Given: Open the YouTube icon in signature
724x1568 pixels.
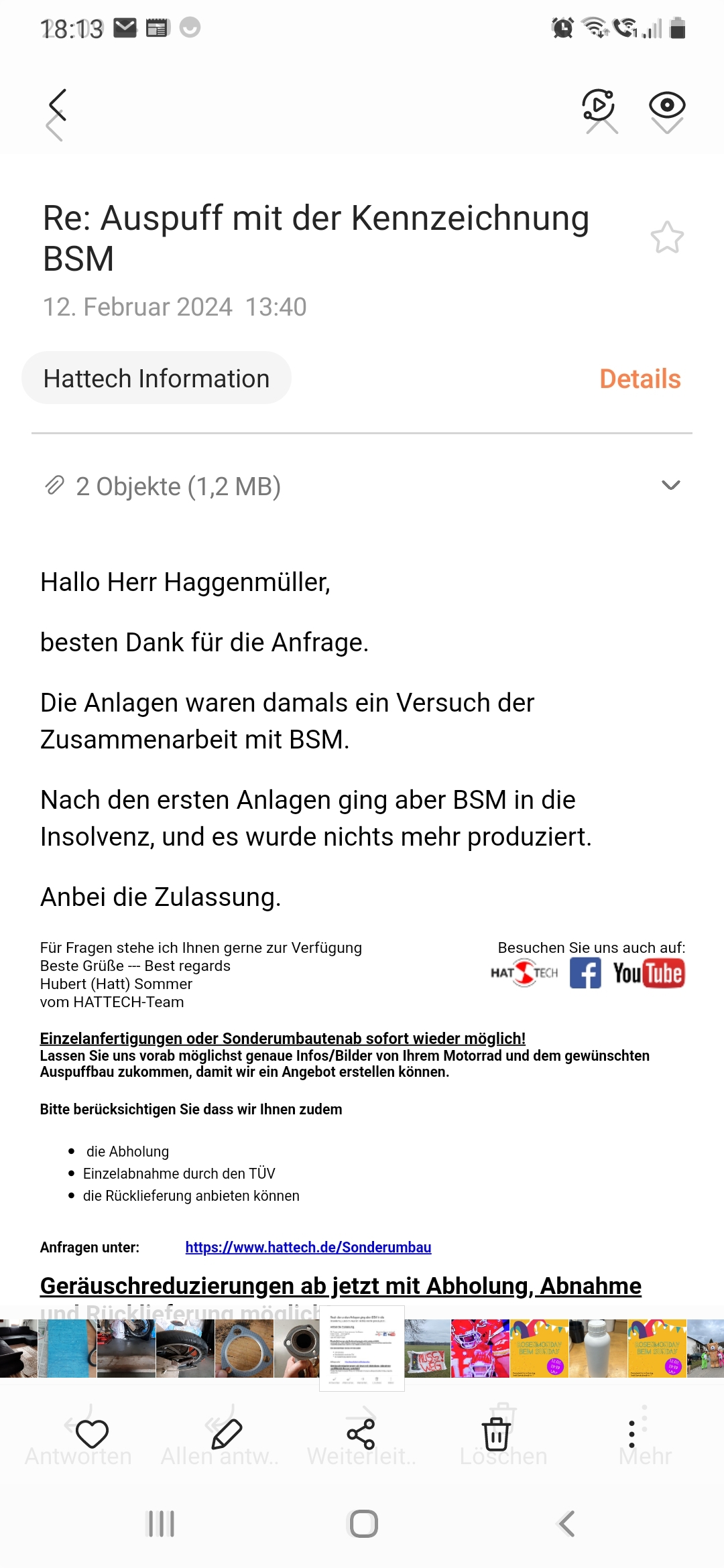Looking at the screenshot, I should (648, 973).
